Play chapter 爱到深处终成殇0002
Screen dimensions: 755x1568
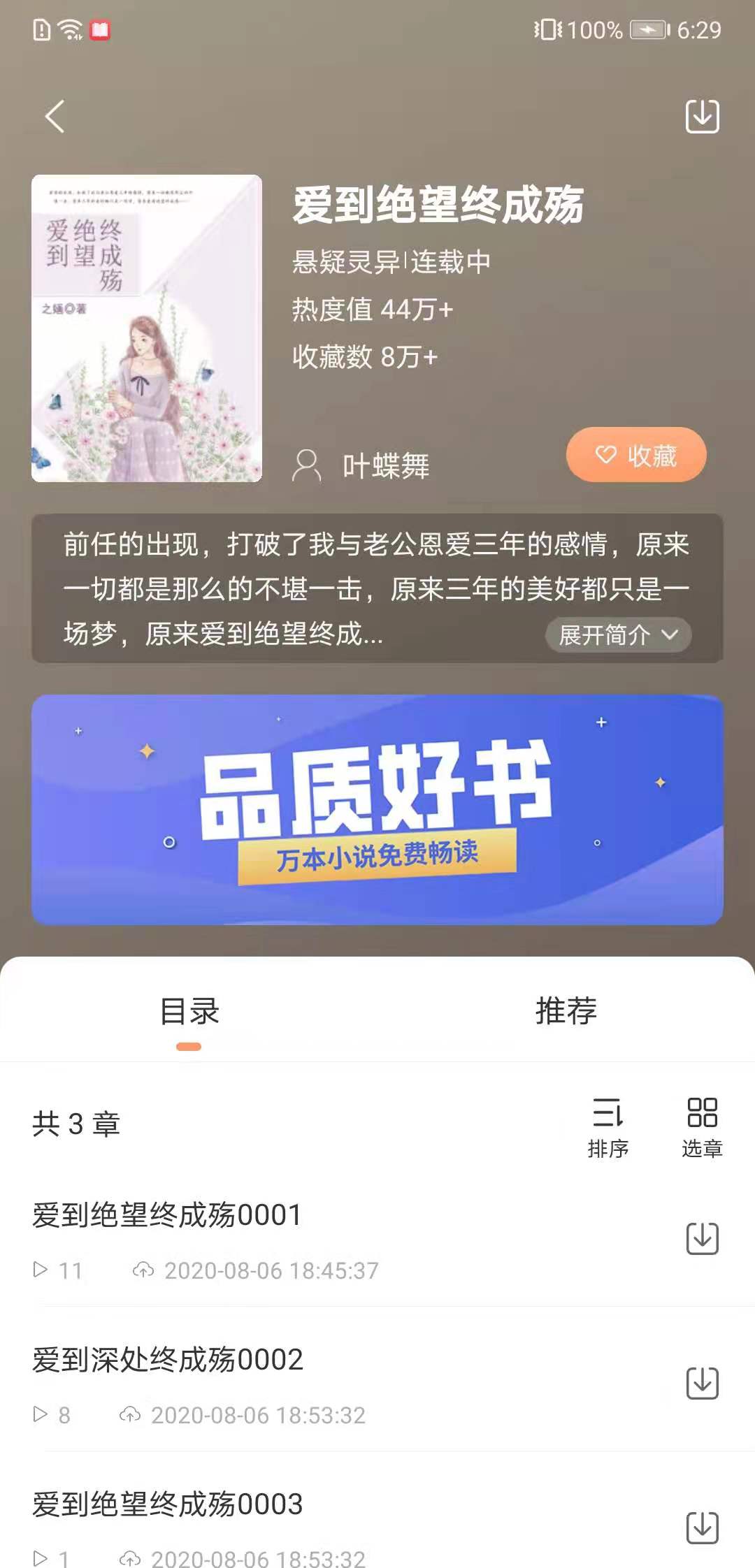click(x=168, y=1360)
